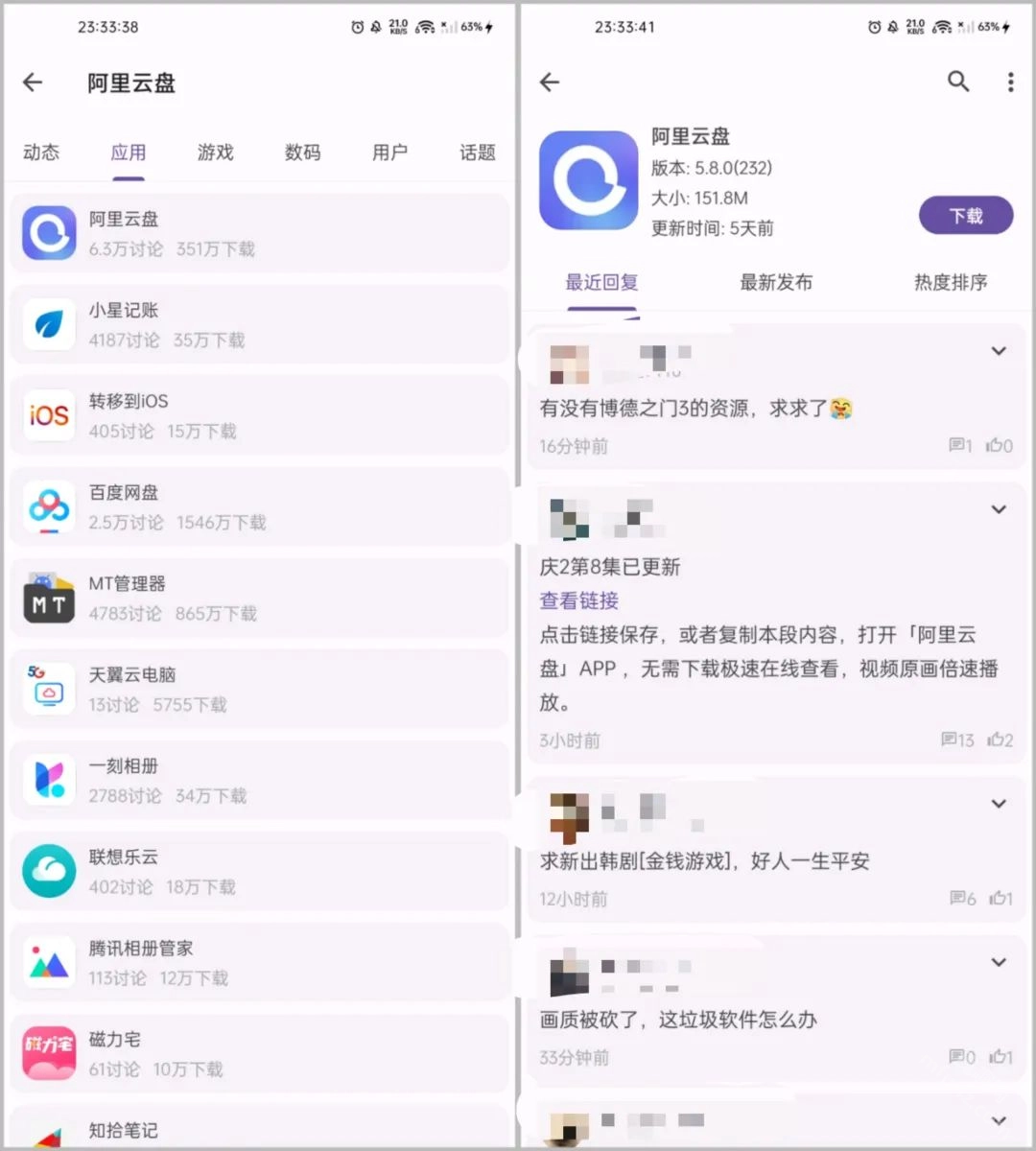Open the 转移到iOS app entry
The image size is (1036, 1151).
tap(259, 415)
